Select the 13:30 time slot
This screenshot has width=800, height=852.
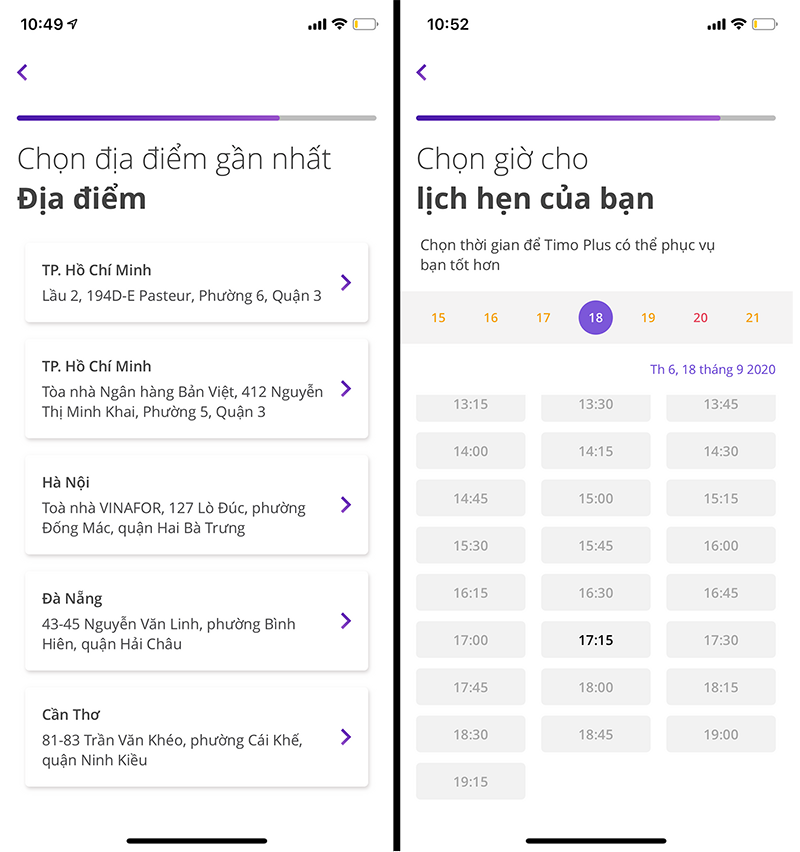[x=595, y=405]
